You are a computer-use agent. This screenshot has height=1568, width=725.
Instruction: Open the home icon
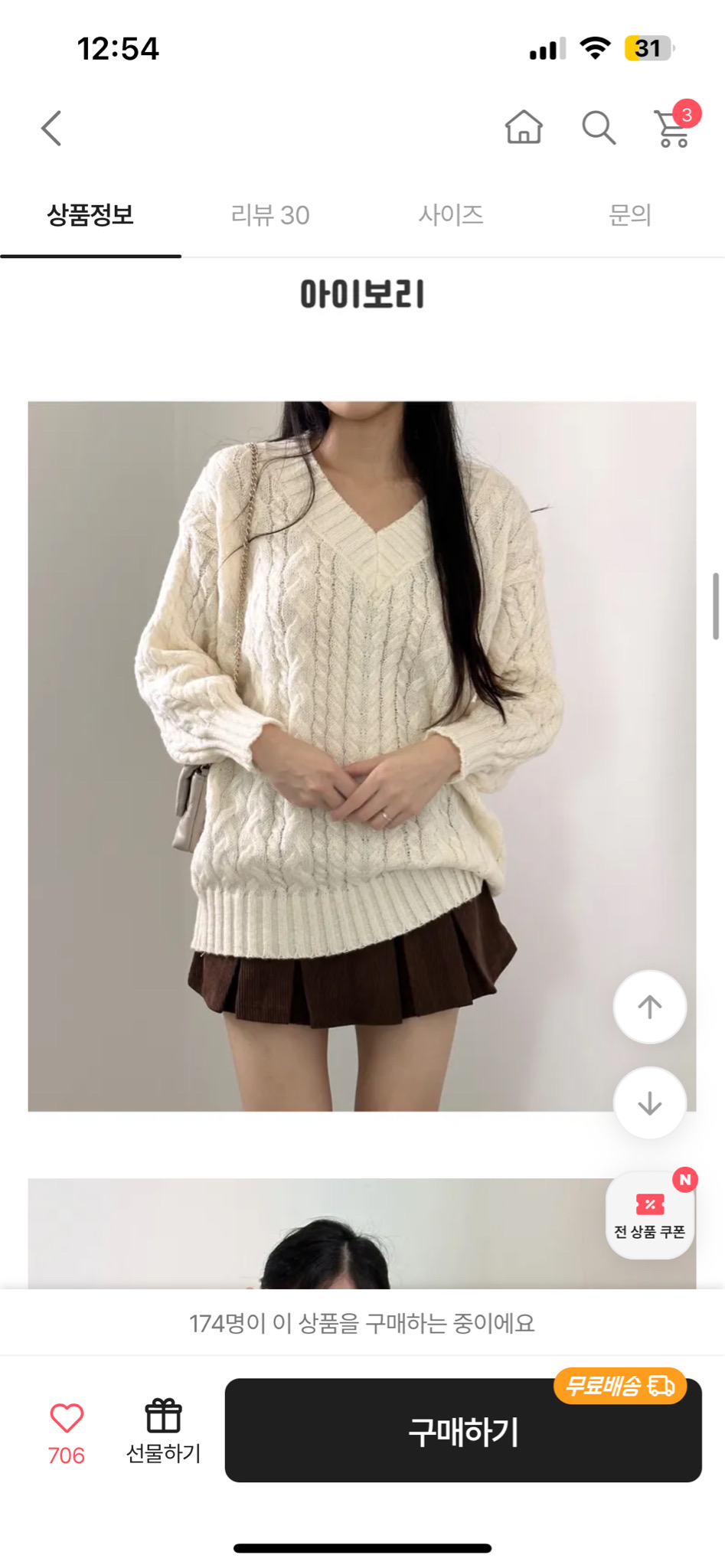(x=524, y=127)
